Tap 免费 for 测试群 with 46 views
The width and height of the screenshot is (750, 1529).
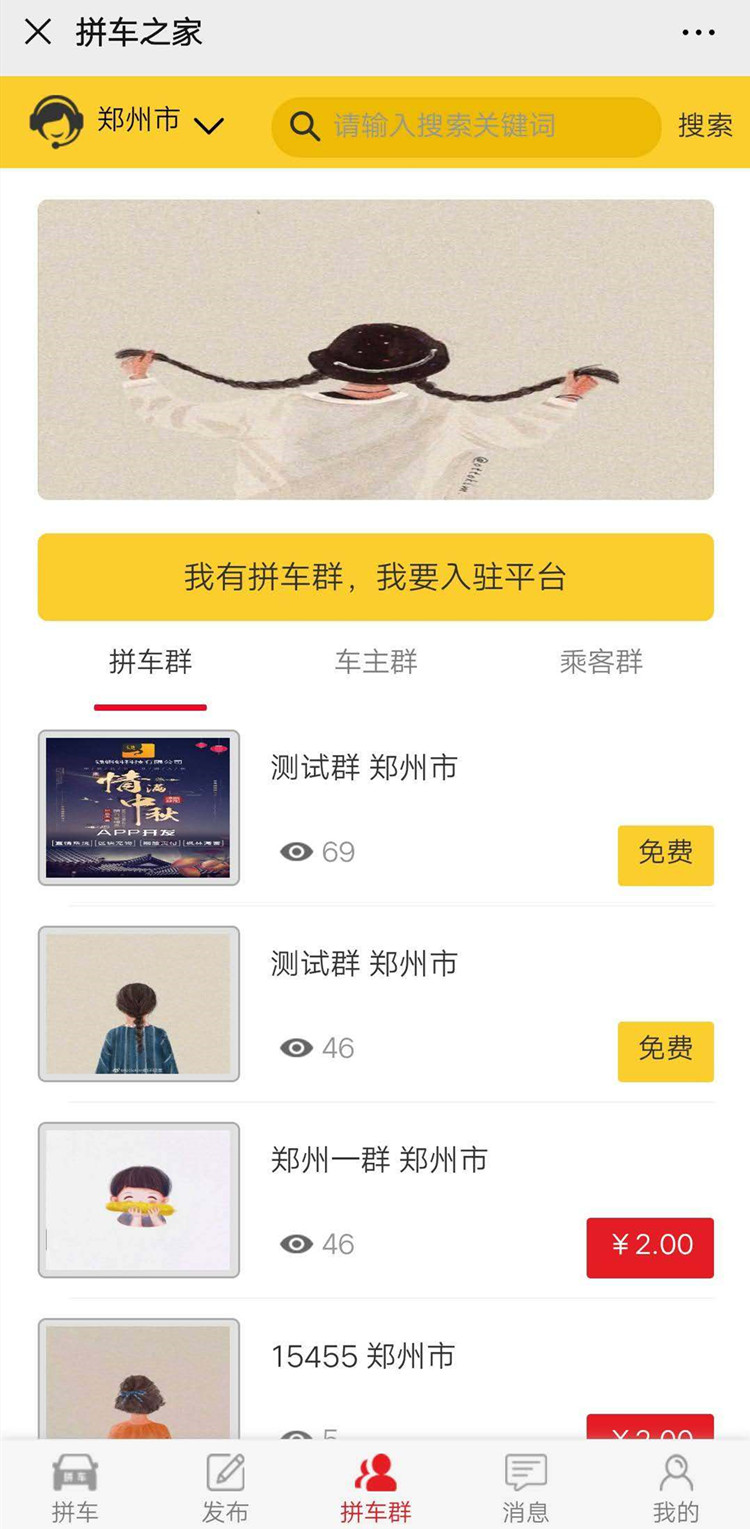(665, 1051)
